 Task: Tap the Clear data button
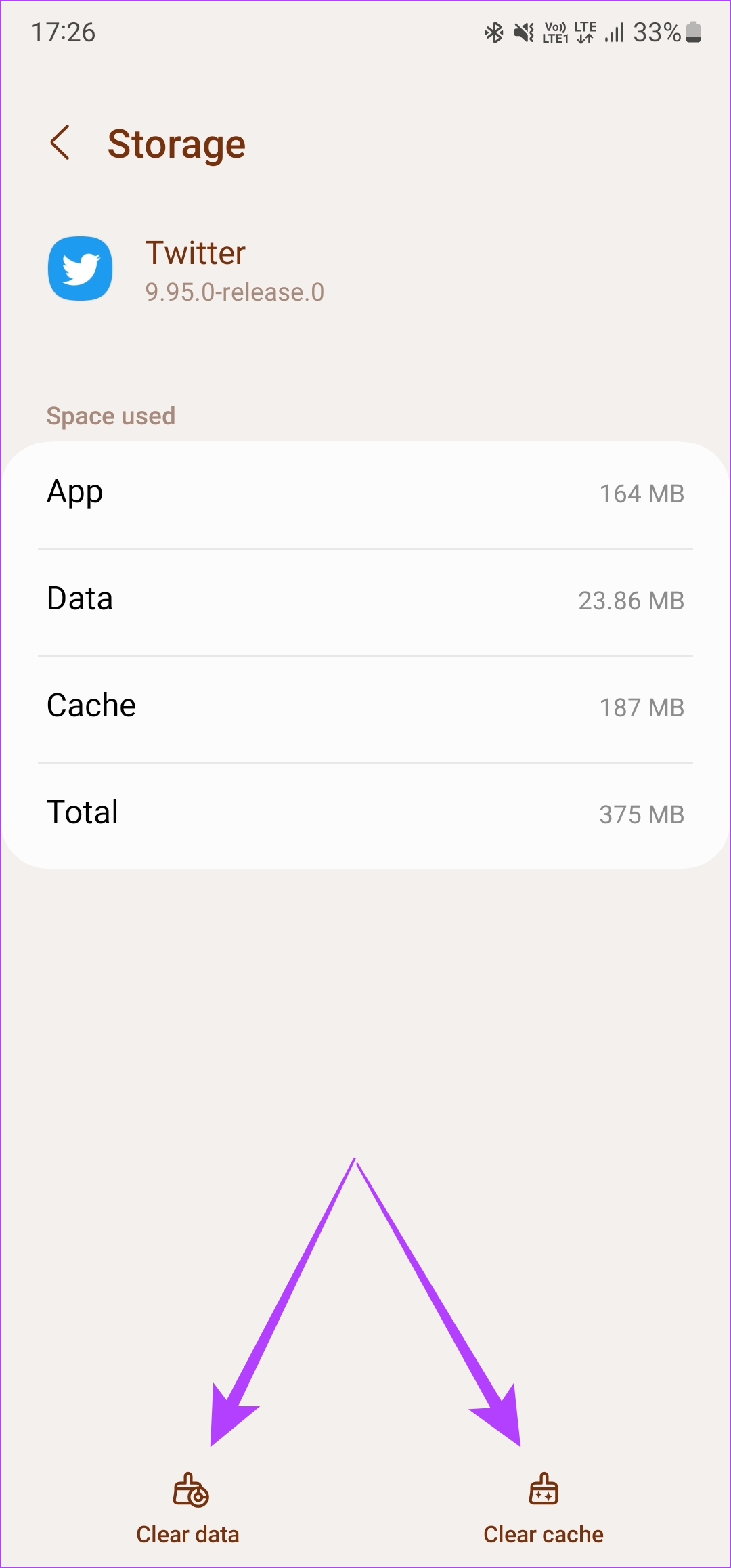[x=188, y=1510]
